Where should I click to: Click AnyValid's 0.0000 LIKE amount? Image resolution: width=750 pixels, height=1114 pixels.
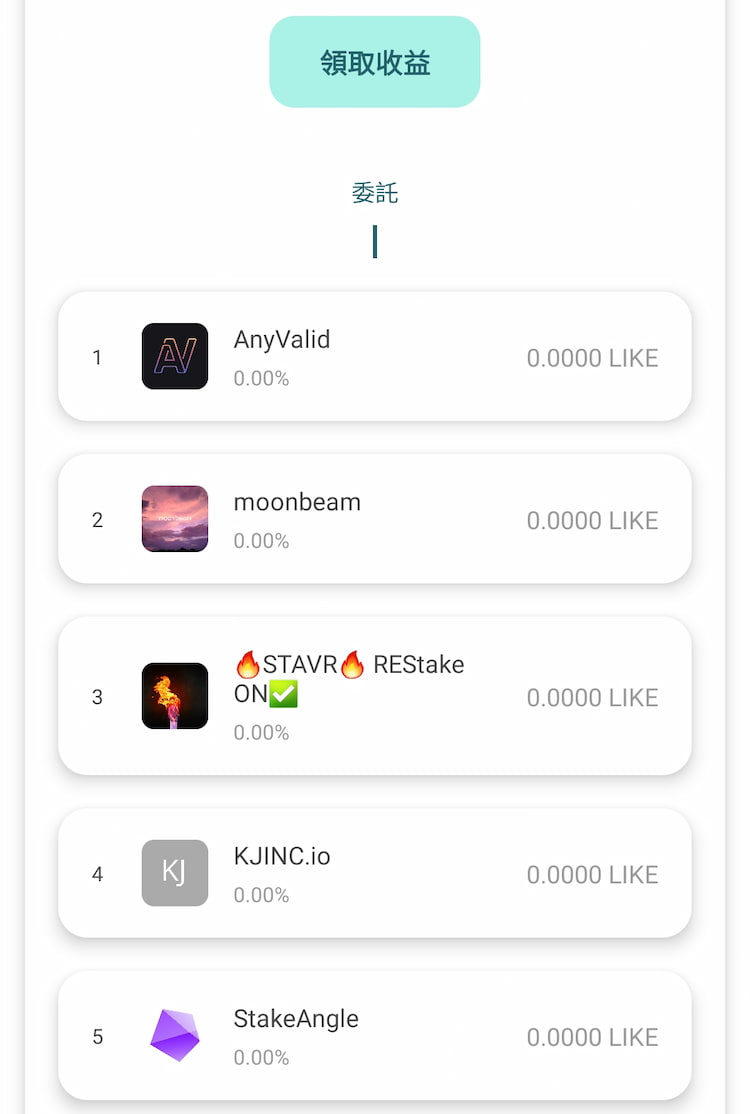pos(592,357)
